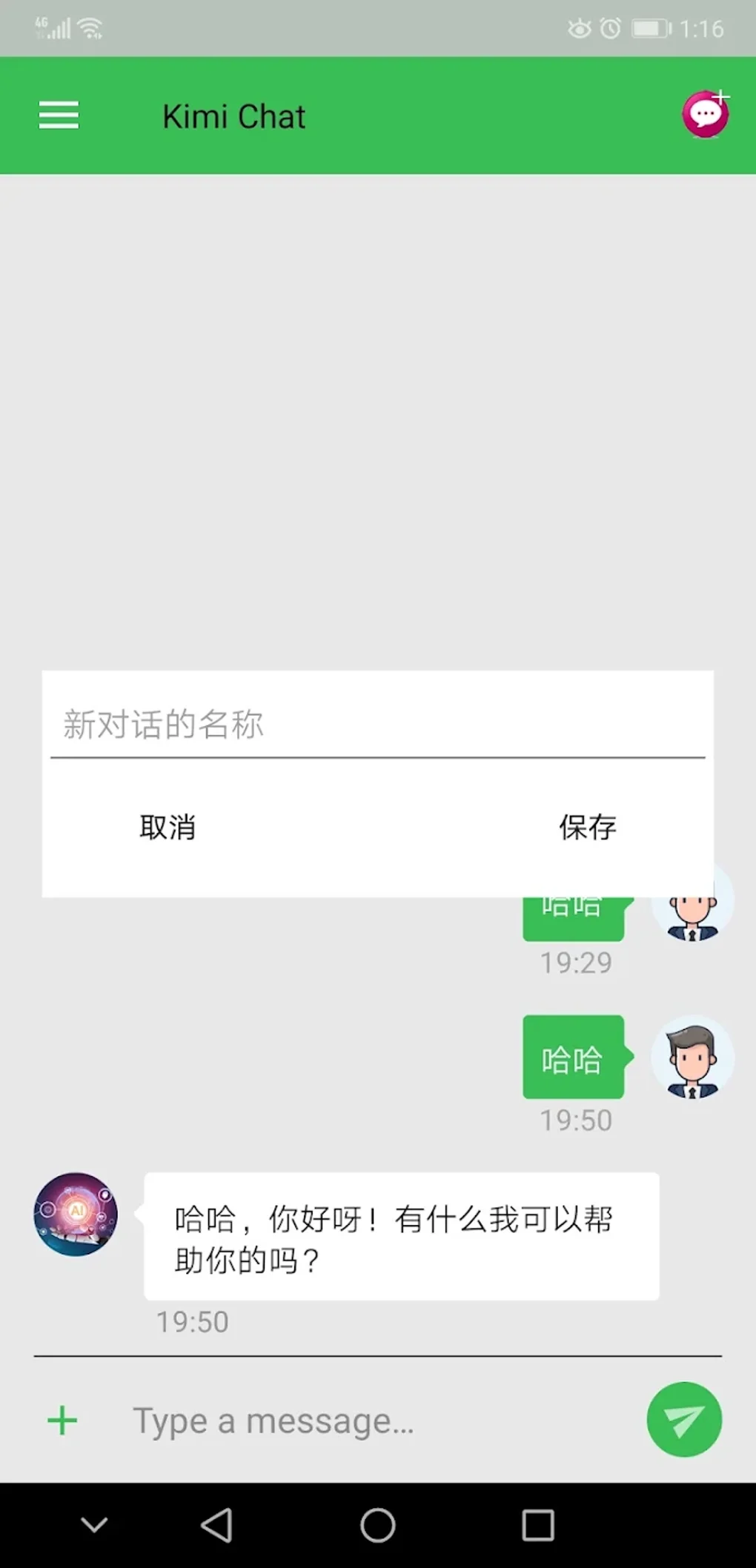The height and width of the screenshot is (1568, 756).
Task: Start a new chat conversation
Action: tap(706, 114)
